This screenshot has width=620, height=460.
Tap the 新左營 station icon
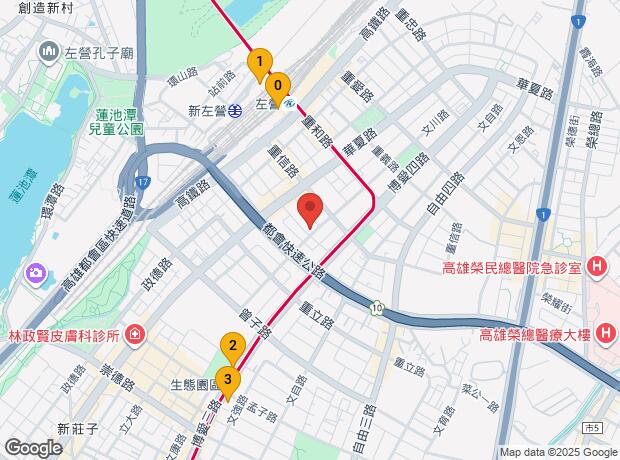click(233, 110)
